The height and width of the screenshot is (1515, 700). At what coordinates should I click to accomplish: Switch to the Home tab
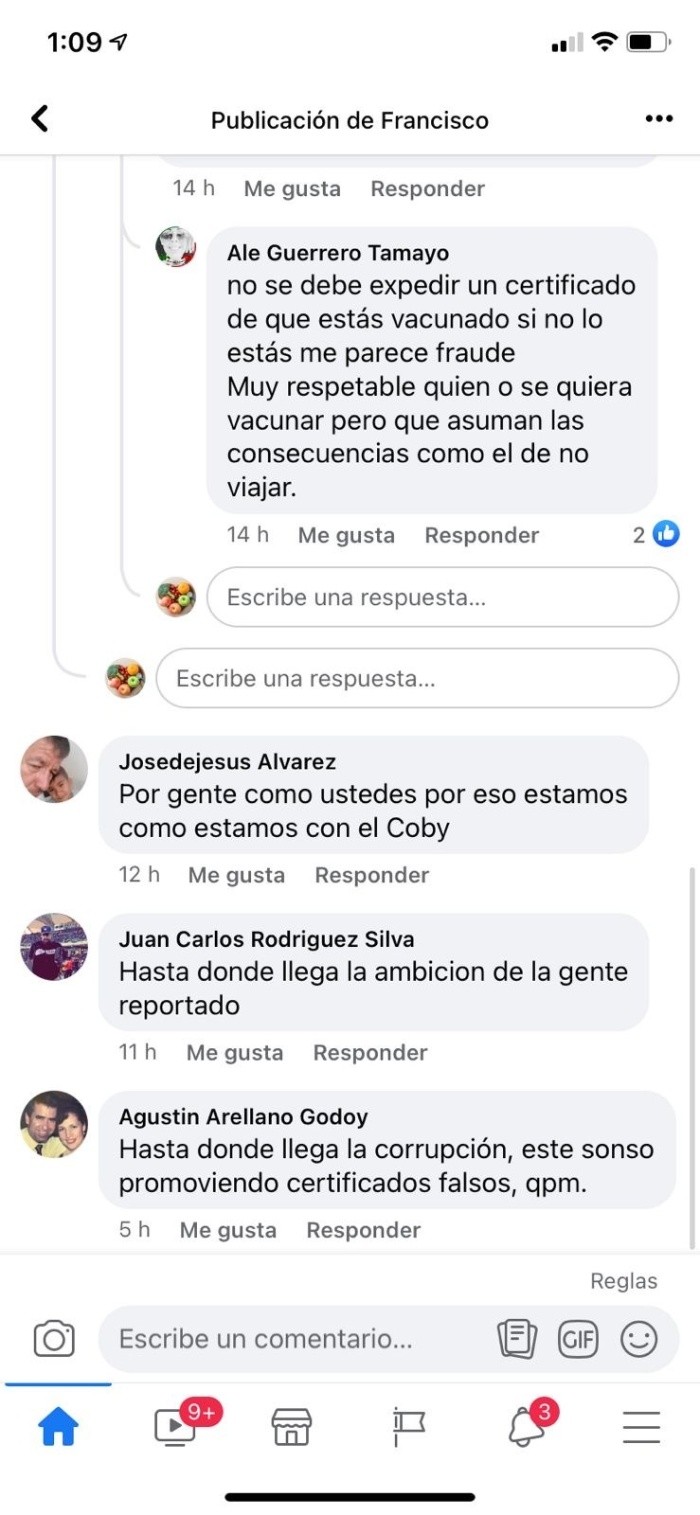(x=58, y=1429)
